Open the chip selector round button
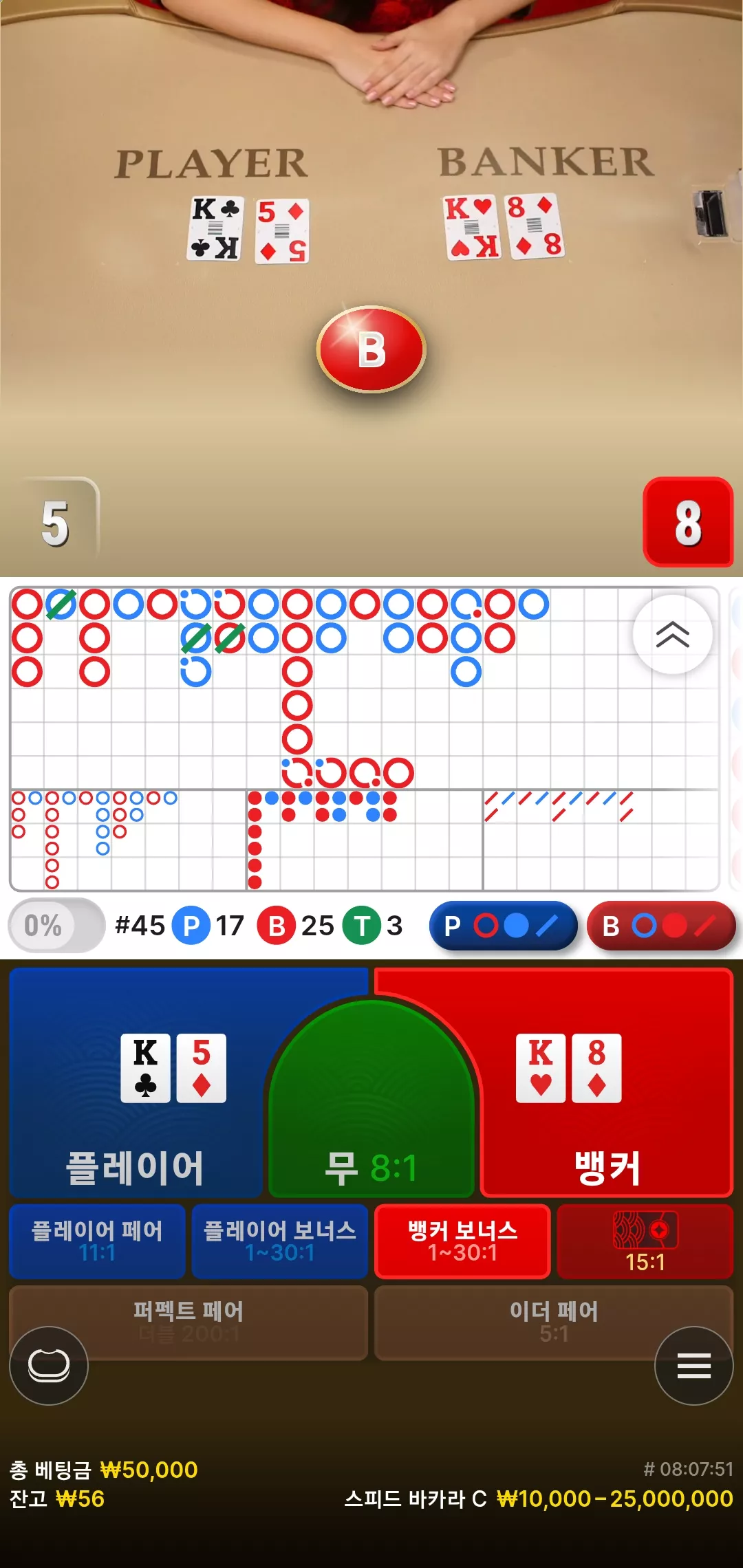743x1568 pixels. click(49, 1365)
